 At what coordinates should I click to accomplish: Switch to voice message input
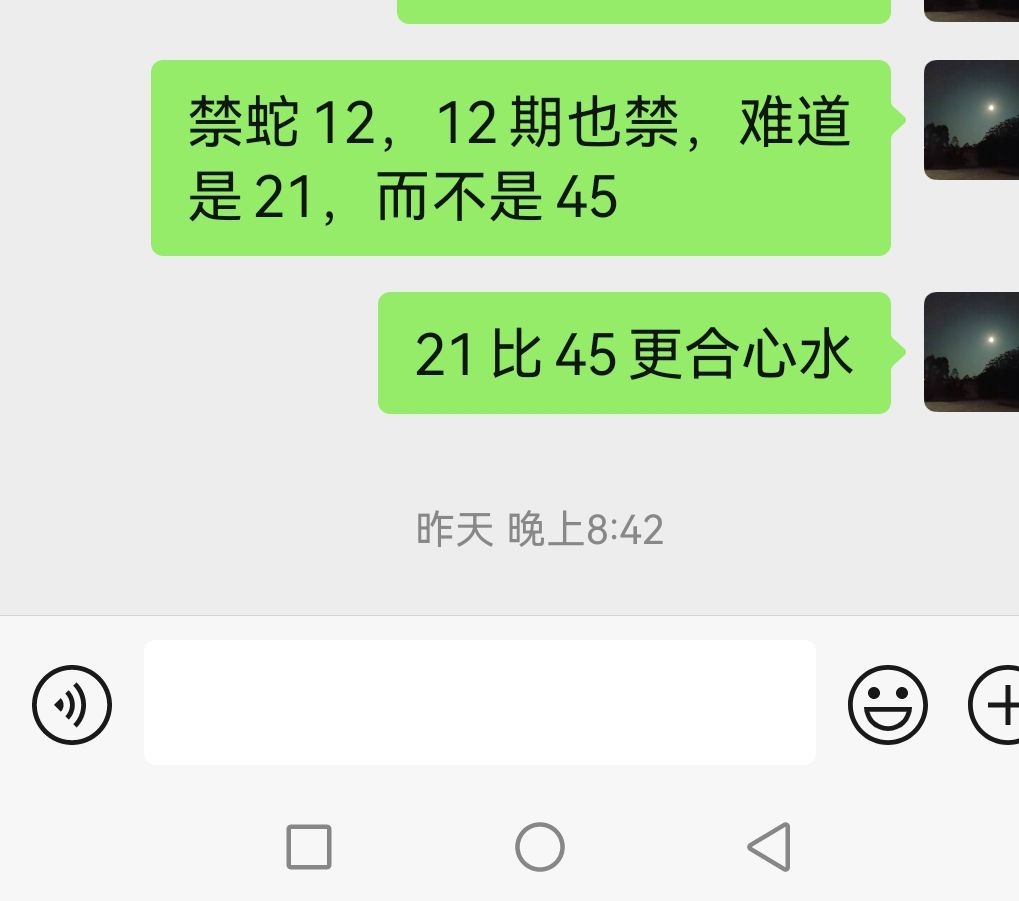tap(72, 705)
